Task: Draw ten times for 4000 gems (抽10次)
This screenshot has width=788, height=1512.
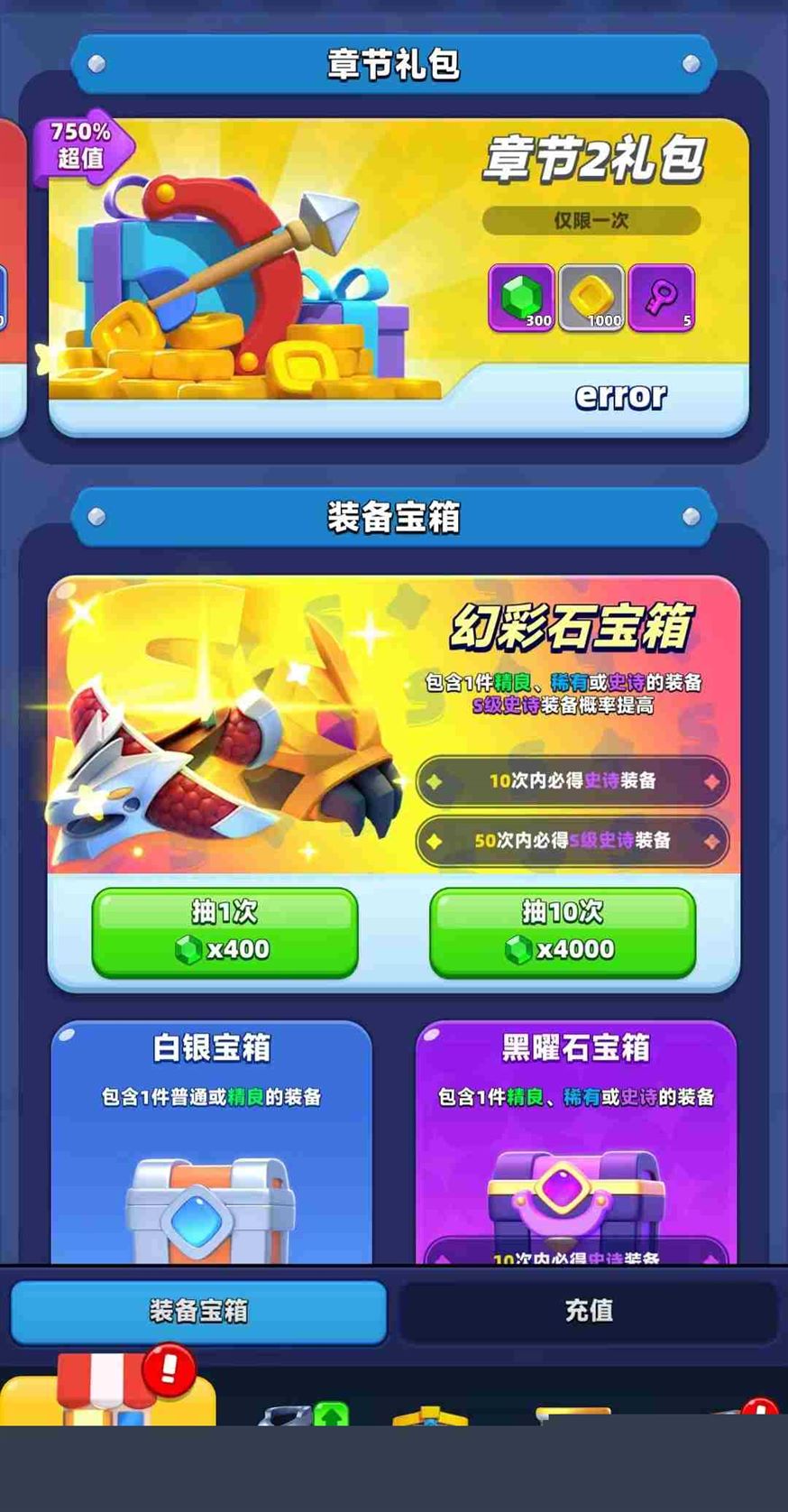Action: [562, 932]
